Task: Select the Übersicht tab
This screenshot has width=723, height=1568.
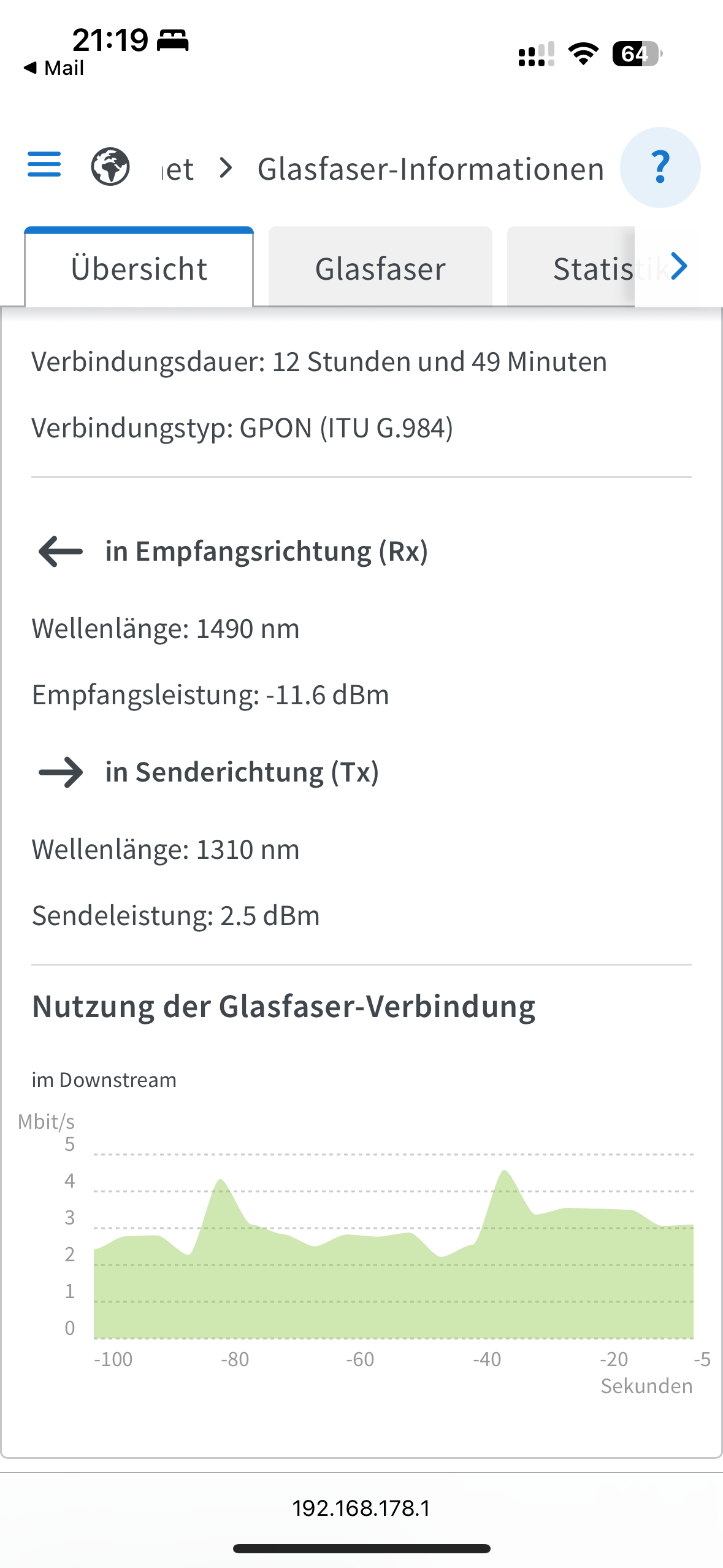Action: coord(139,269)
